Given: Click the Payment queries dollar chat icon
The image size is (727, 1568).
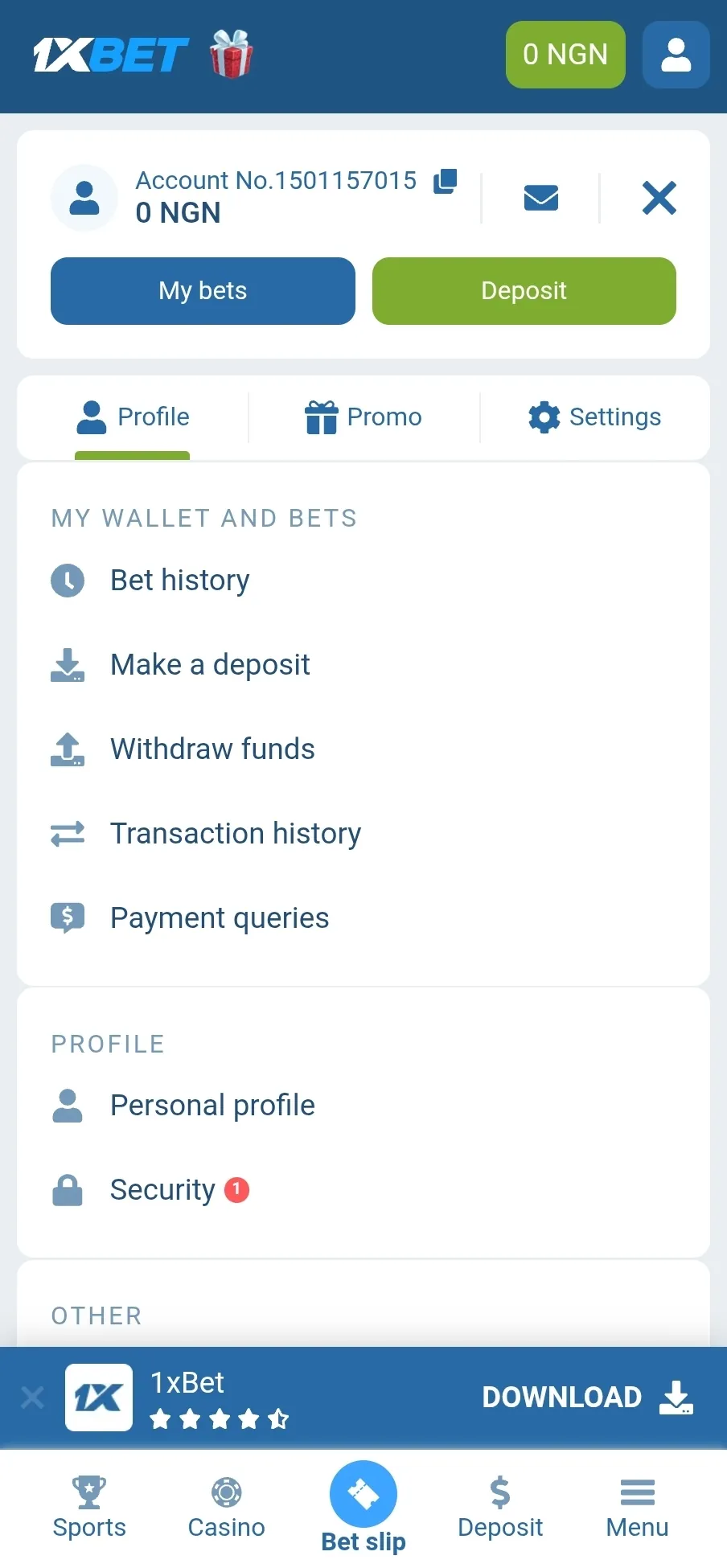Looking at the screenshot, I should point(68,917).
